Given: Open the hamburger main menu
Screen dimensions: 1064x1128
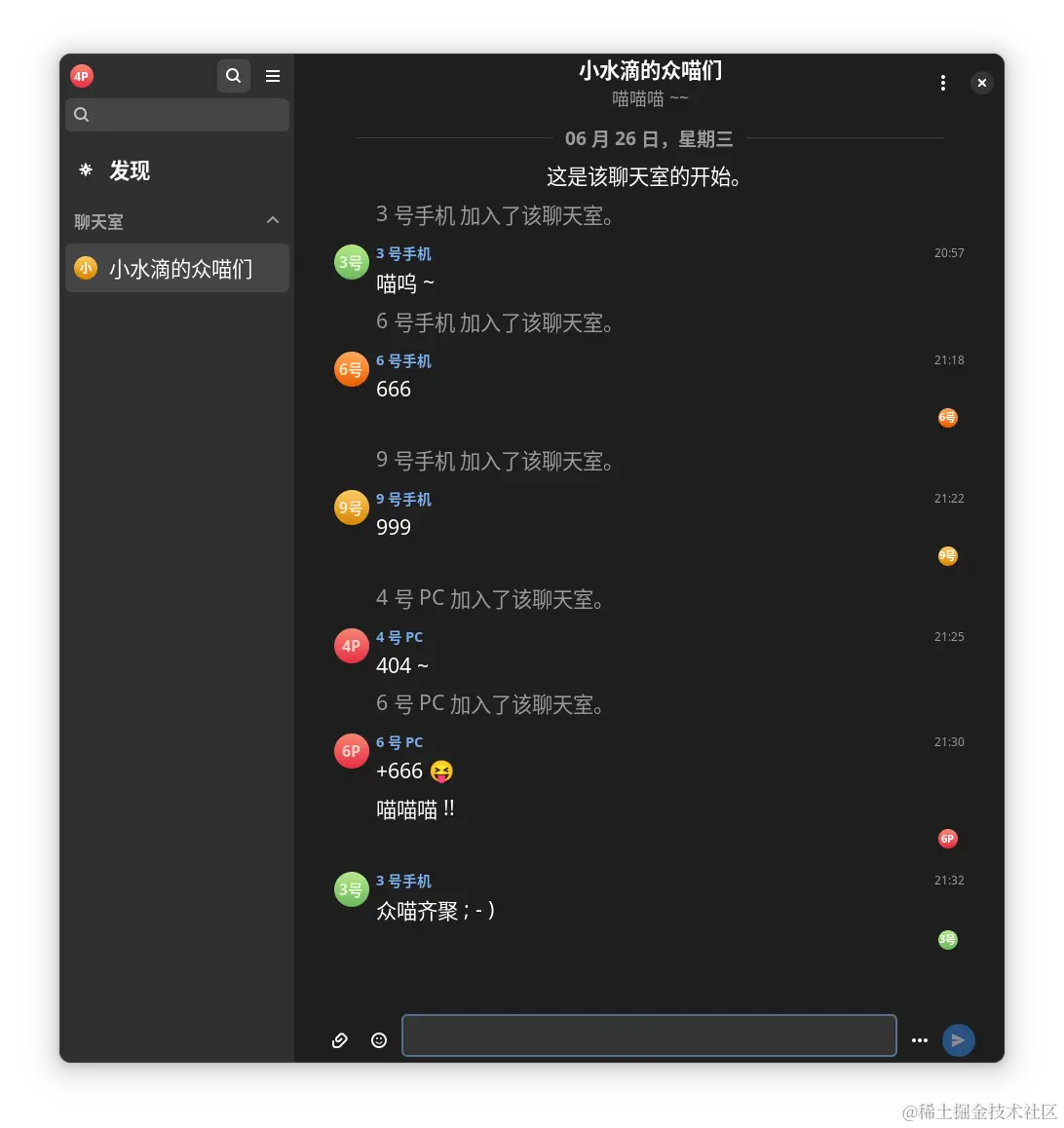Looking at the screenshot, I should pyautogui.click(x=273, y=75).
